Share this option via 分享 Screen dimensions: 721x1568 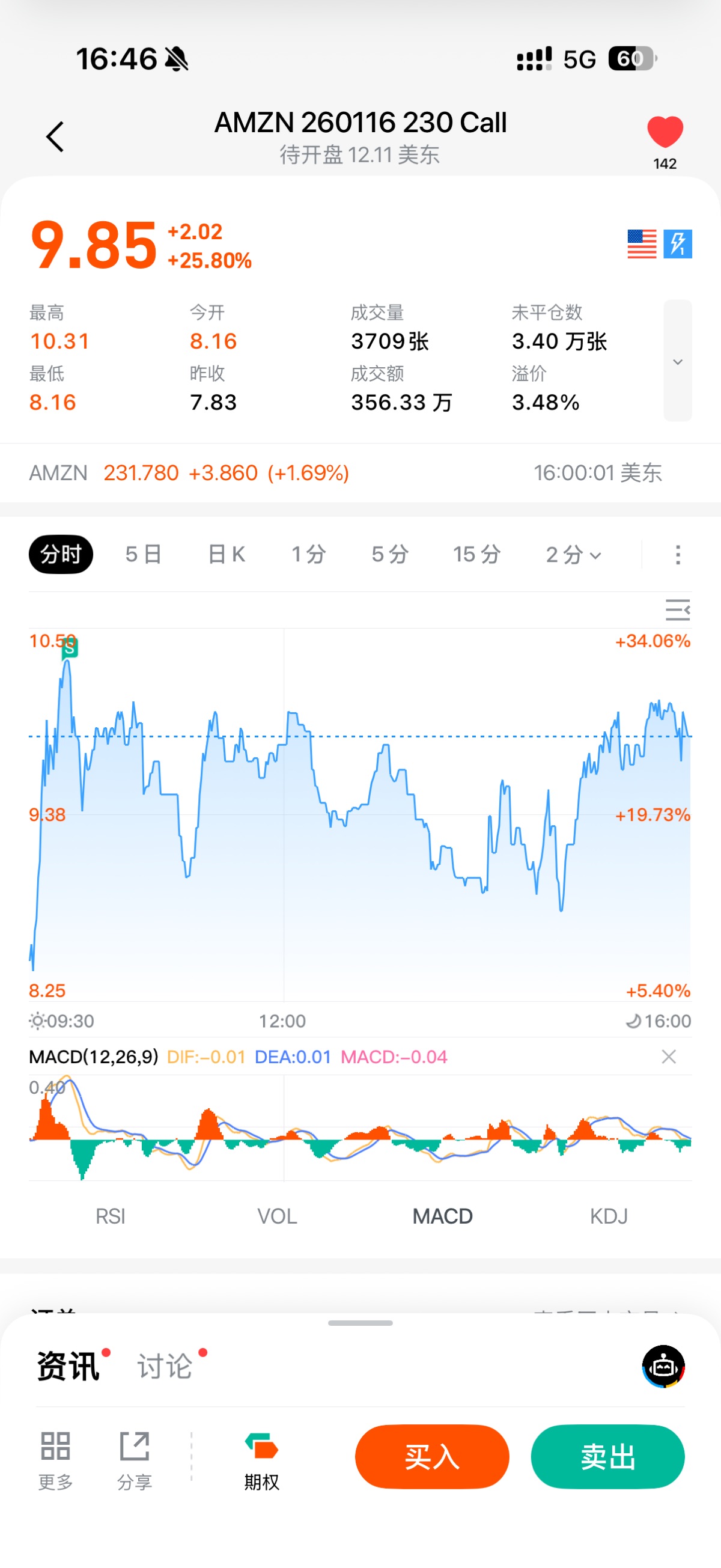click(135, 1460)
